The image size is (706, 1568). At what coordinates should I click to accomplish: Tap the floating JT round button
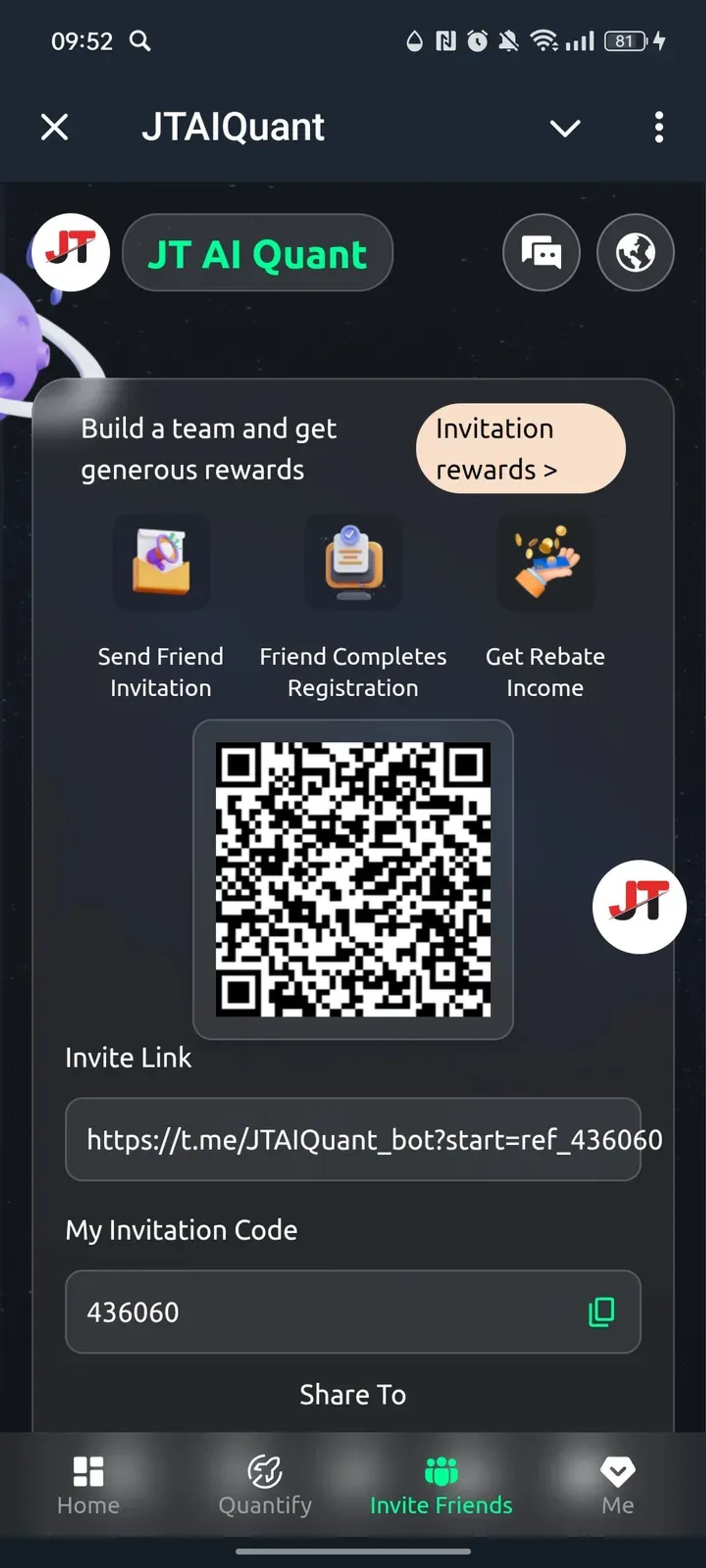tap(639, 906)
